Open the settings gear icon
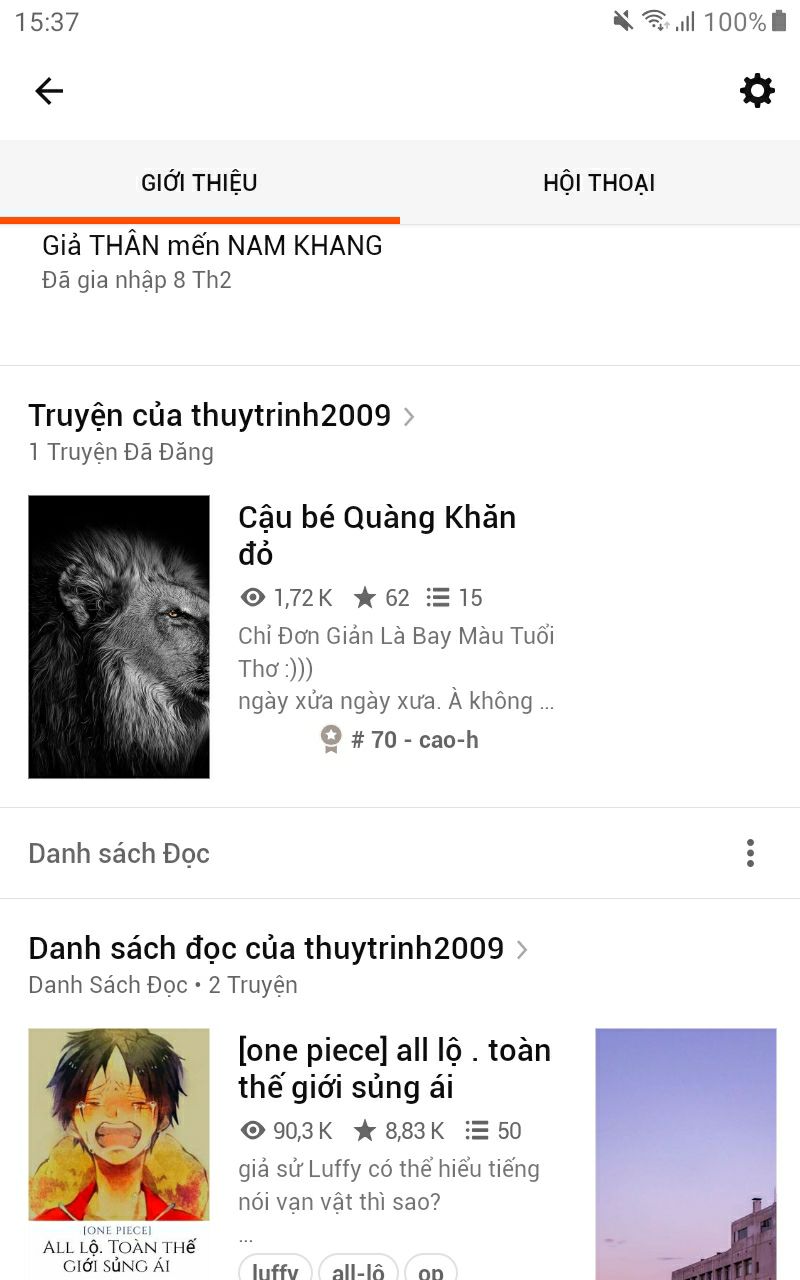800x1280 pixels. pyautogui.click(x=757, y=91)
